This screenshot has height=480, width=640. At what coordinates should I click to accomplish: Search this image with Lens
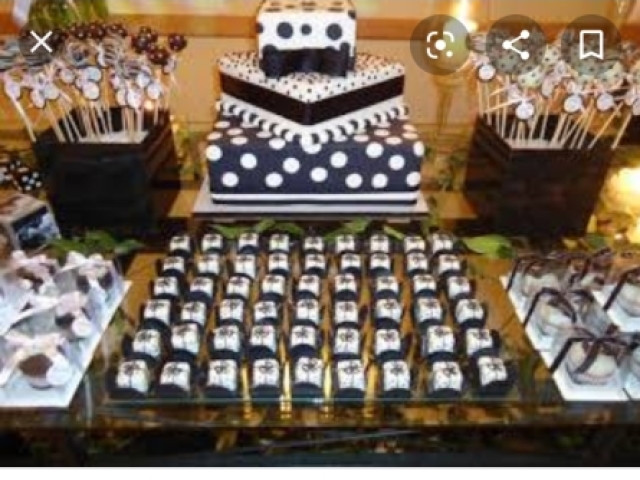(440, 44)
